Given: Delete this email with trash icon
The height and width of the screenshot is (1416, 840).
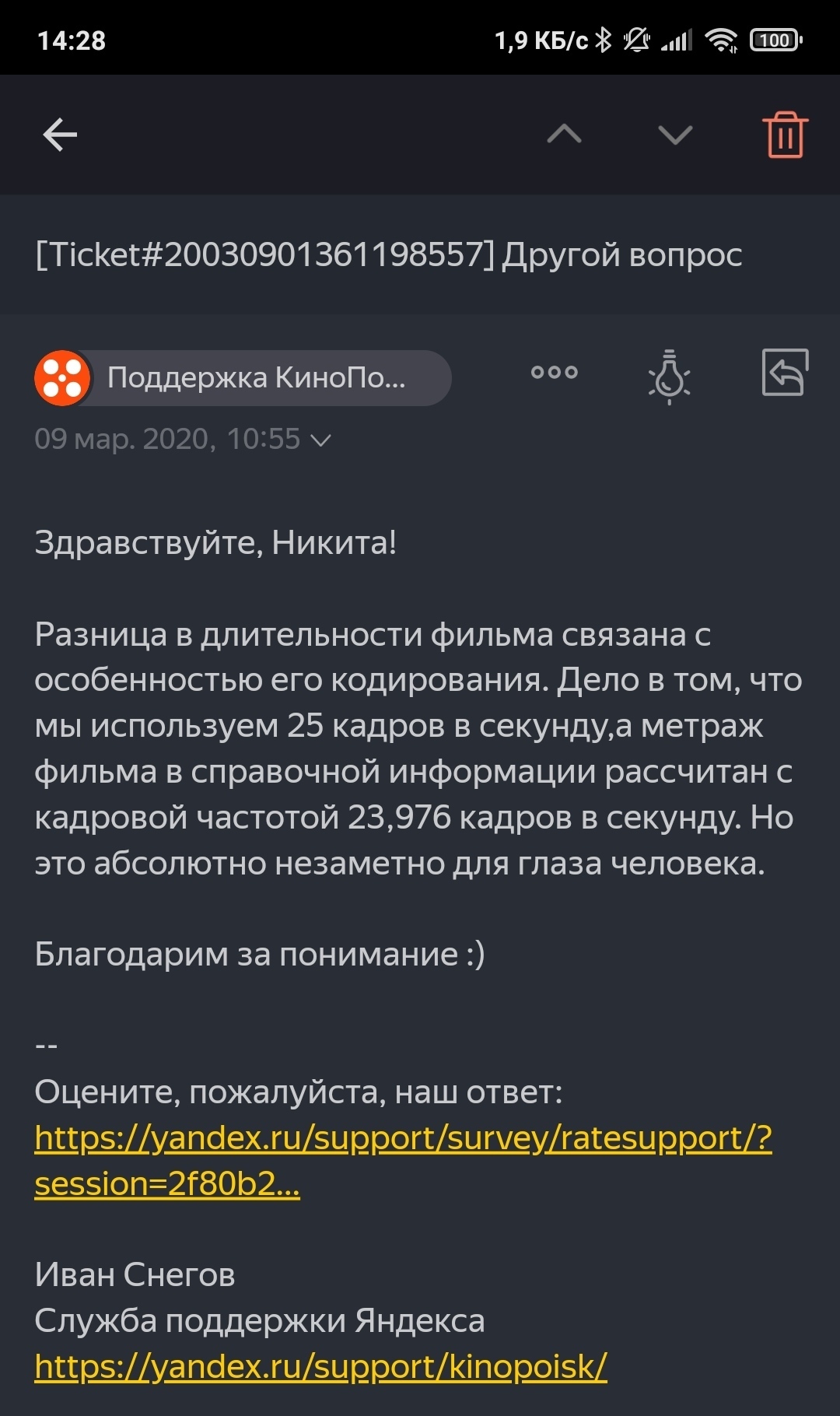Looking at the screenshot, I should (785, 135).
